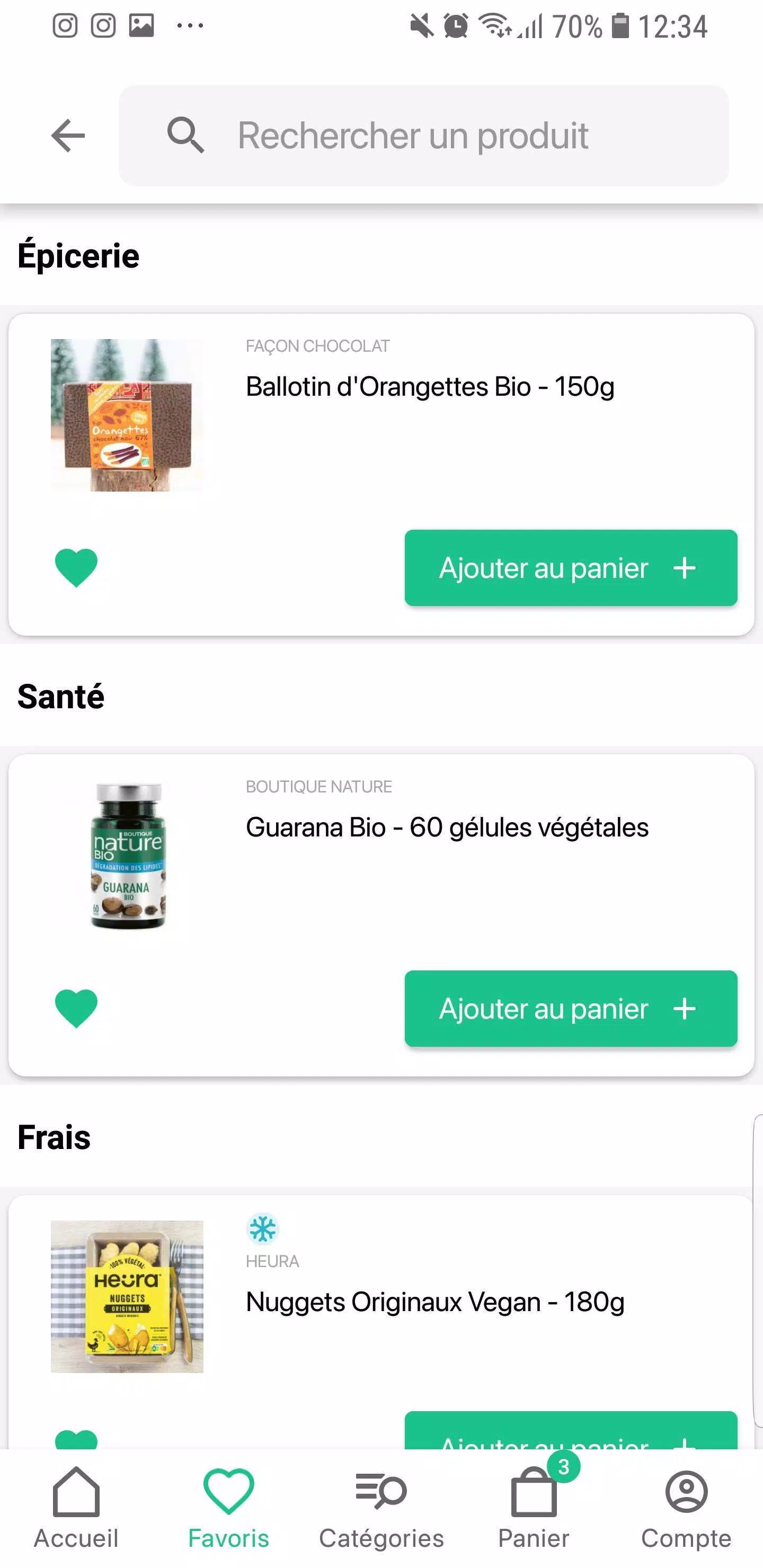Go back with the arrow icon
763x1568 pixels.
pos(68,135)
